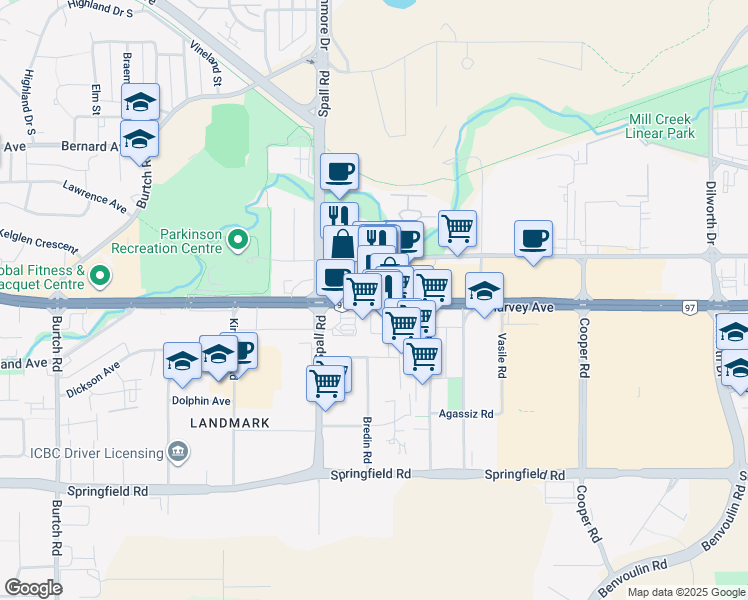
Task: Tap the grocery cart marker above Agassiz Rd
Action: pyautogui.click(x=422, y=360)
